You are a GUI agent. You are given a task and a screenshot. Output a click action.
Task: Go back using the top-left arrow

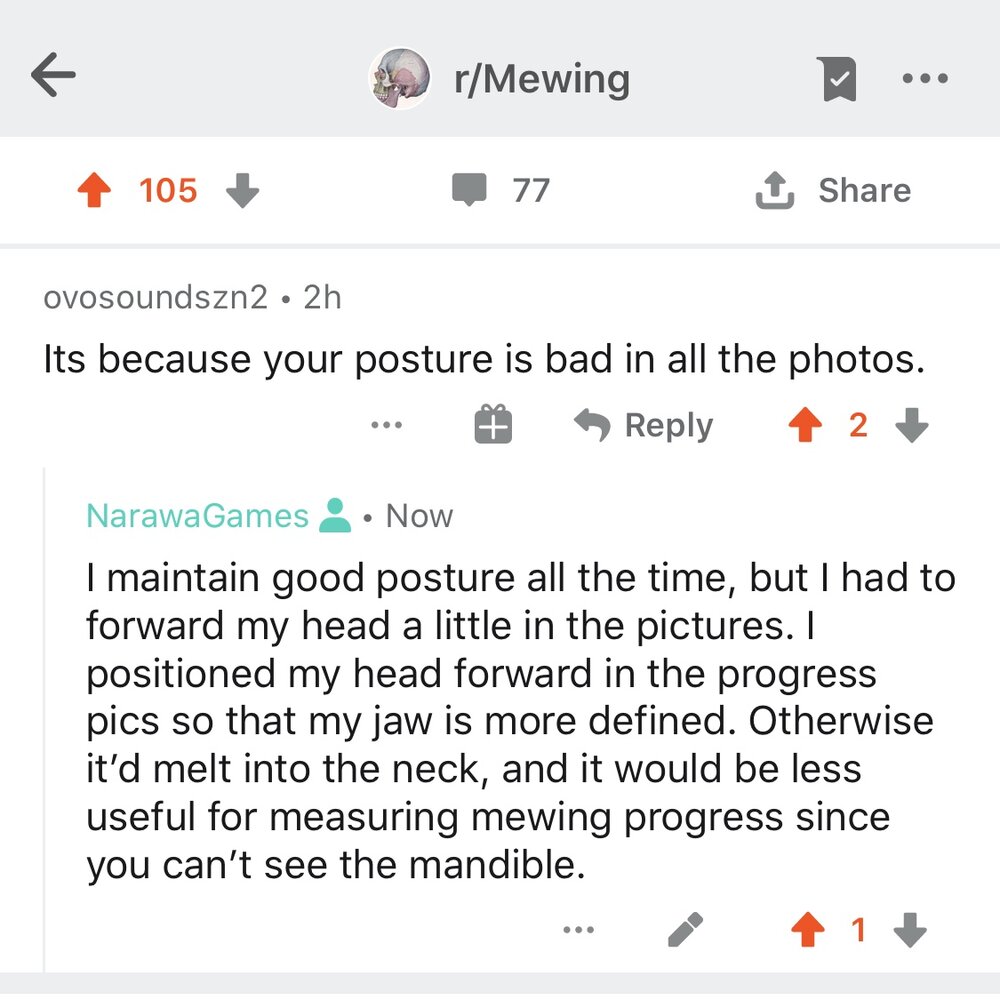53,77
